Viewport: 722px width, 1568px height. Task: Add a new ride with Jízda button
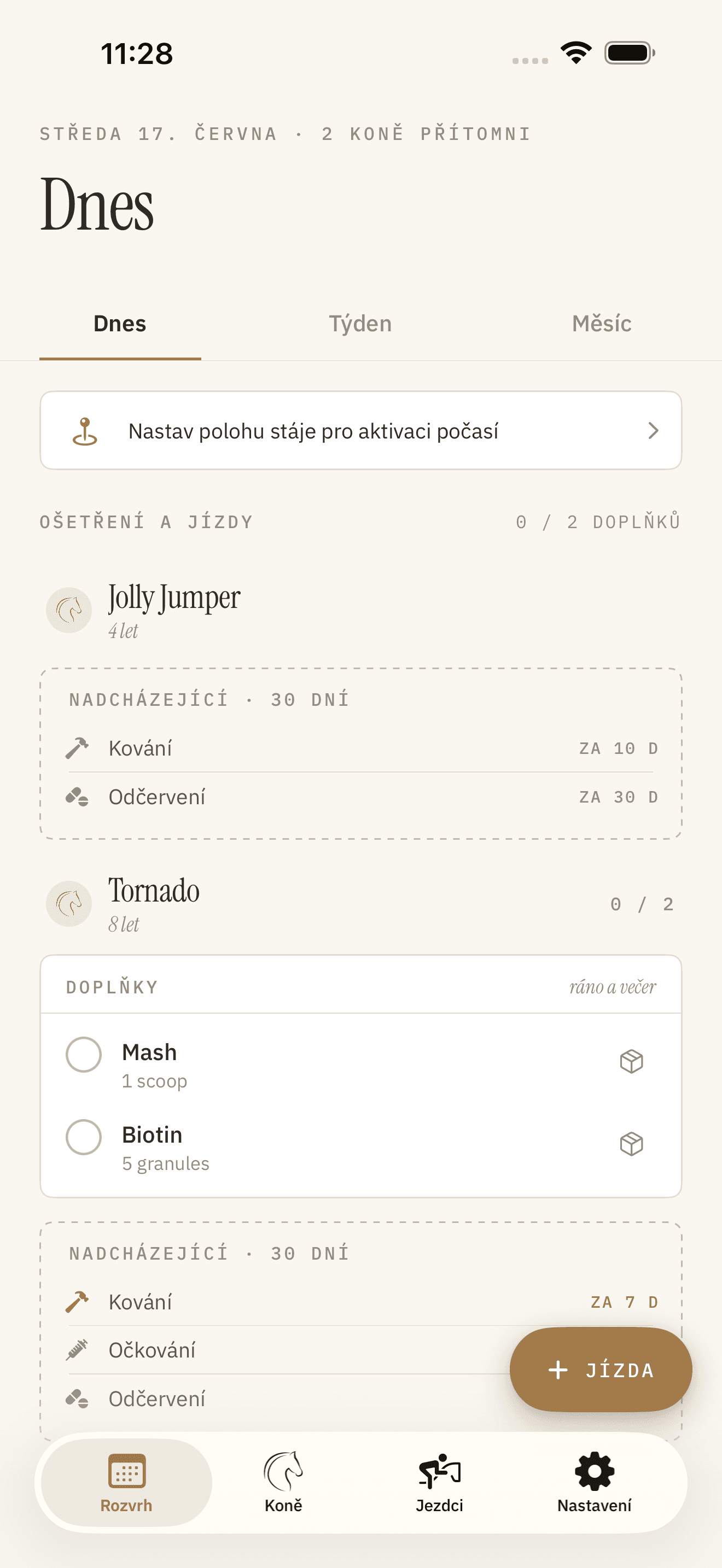600,1370
